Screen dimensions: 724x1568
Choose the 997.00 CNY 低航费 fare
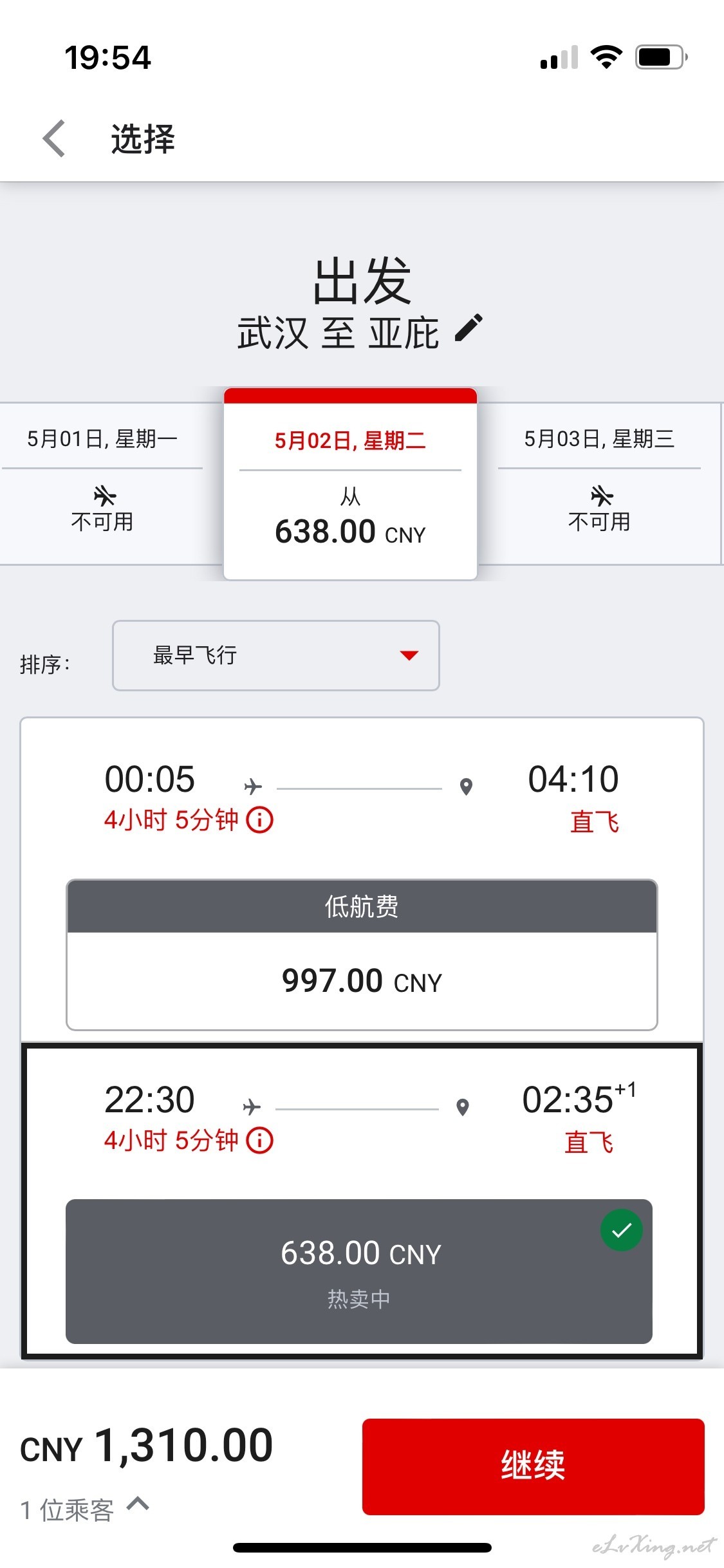(x=362, y=955)
